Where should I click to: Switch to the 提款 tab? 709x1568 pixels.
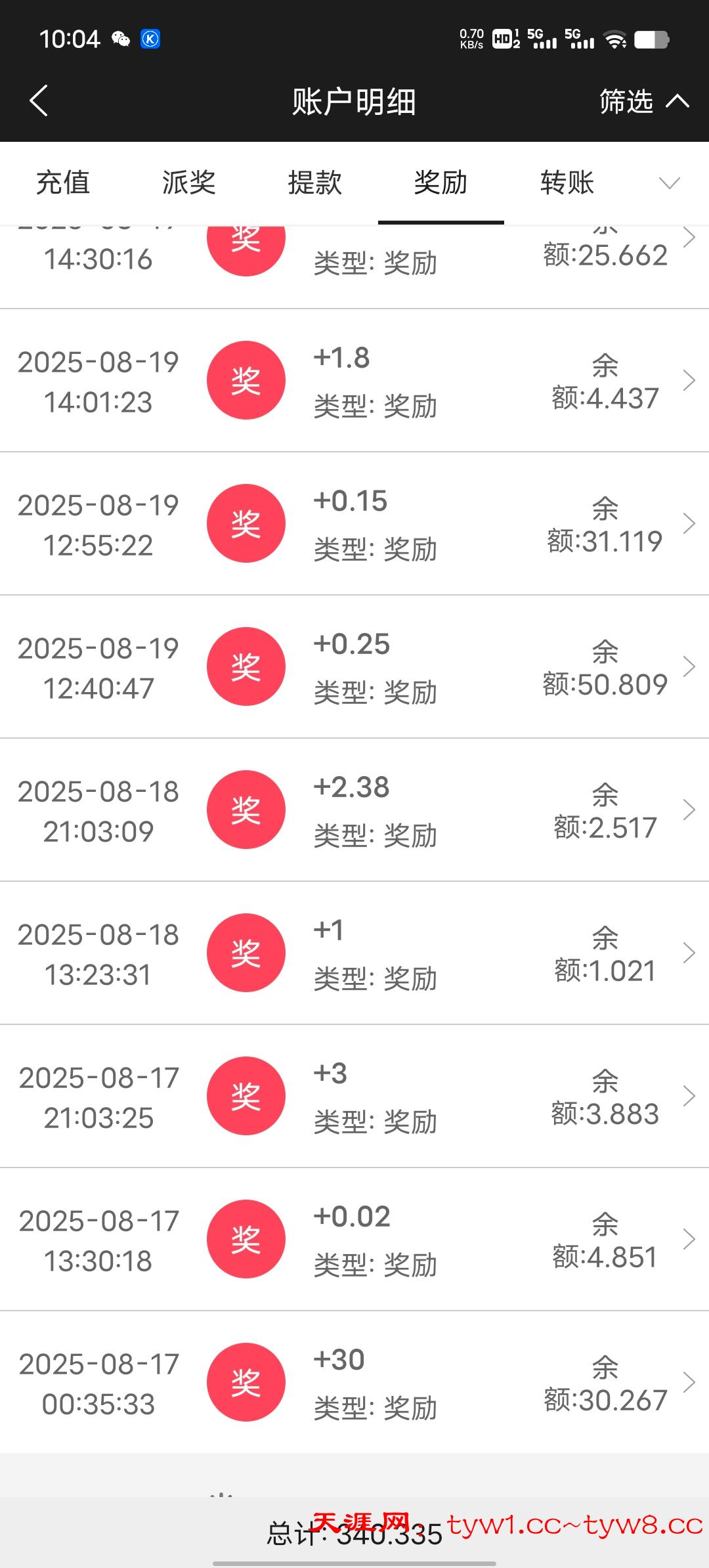pos(315,183)
